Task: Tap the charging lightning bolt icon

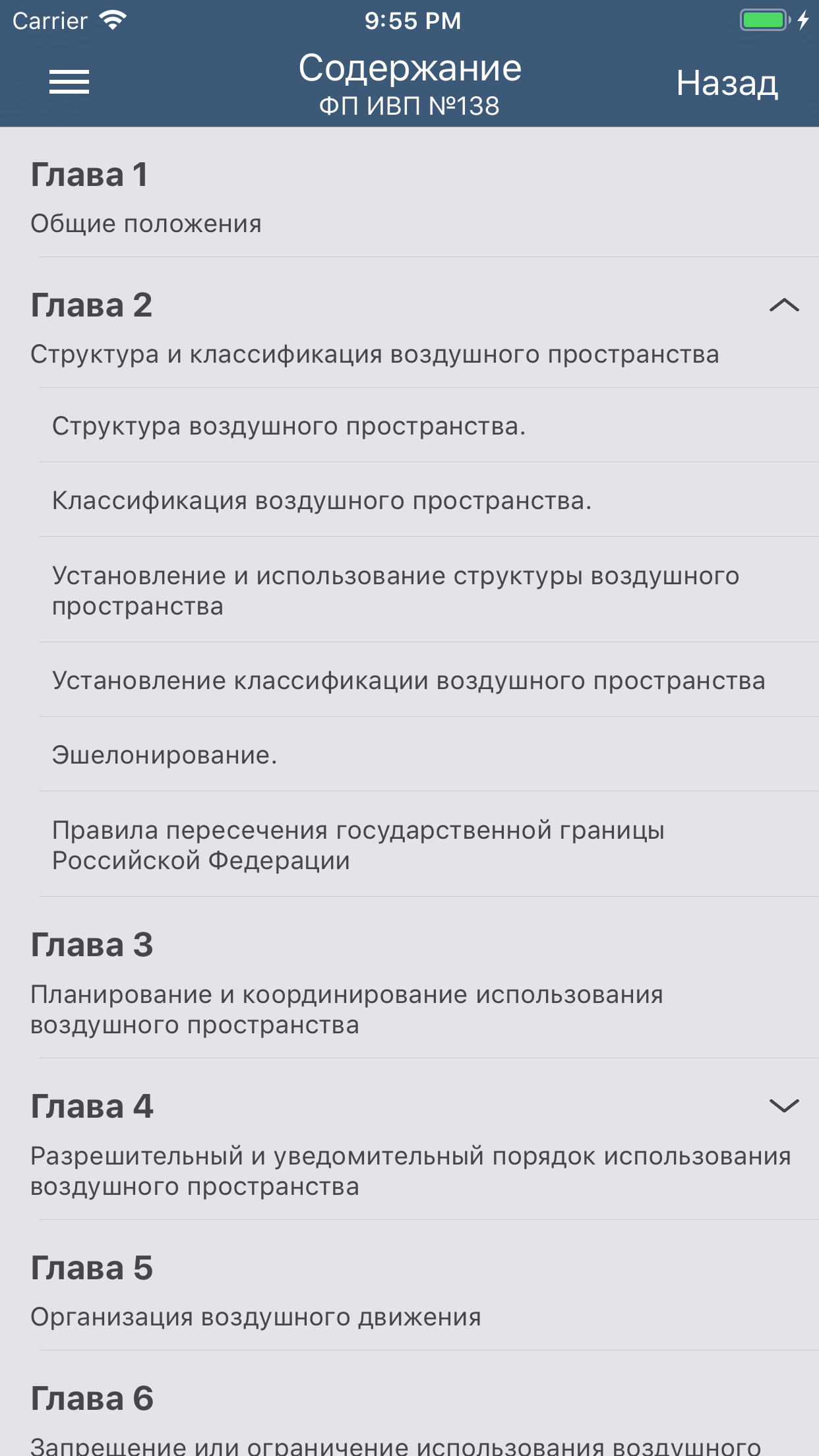Action: point(803,20)
